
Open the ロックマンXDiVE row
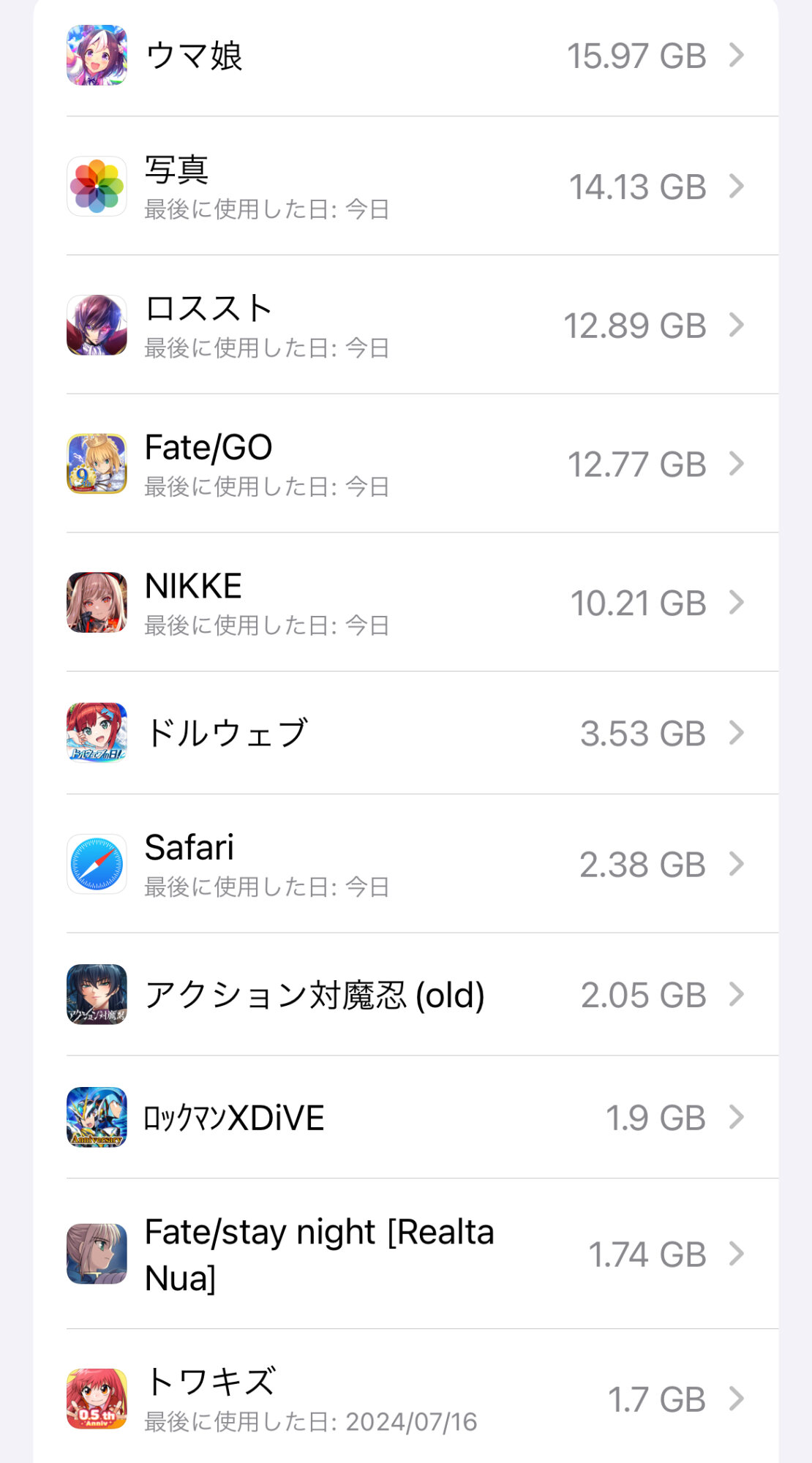point(406,1118)
